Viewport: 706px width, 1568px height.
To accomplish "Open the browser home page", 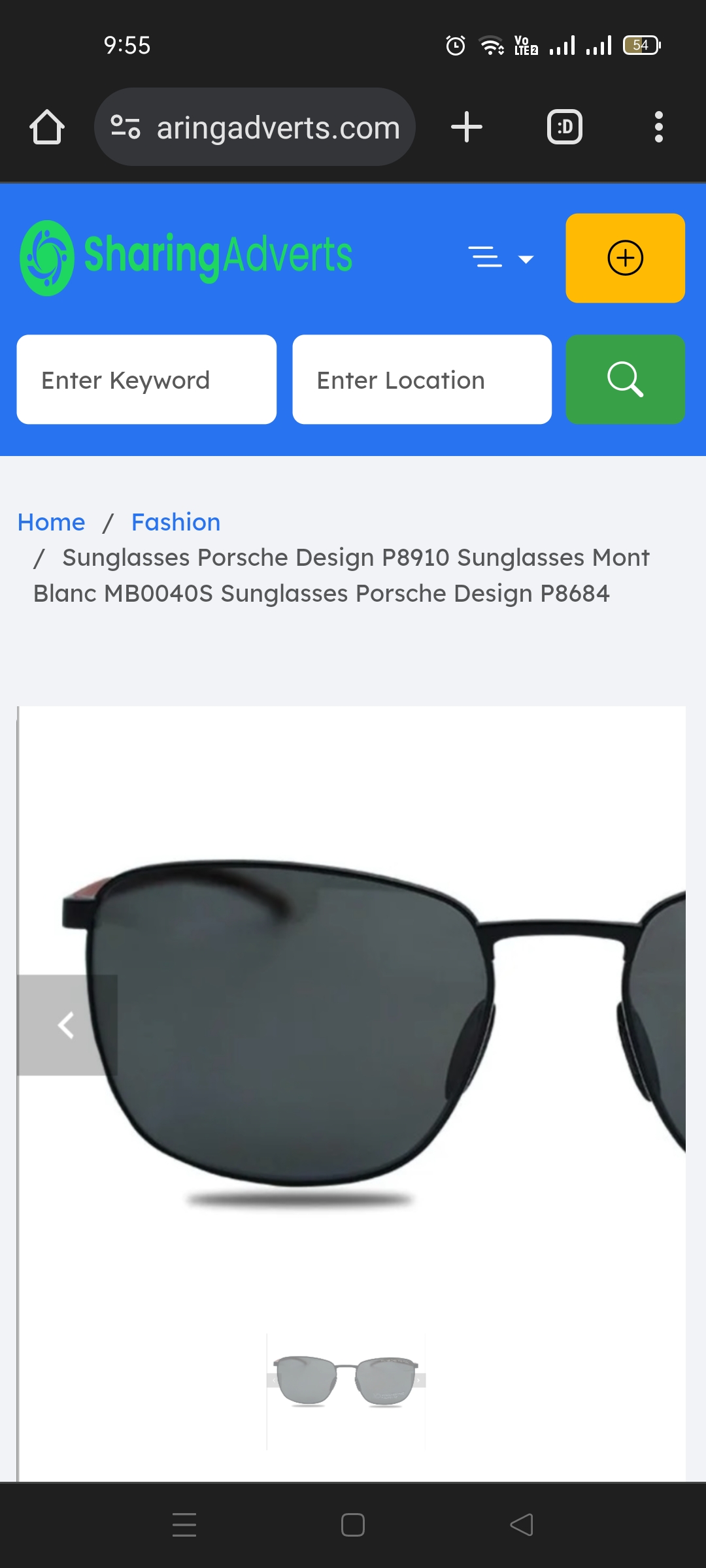I will [x=47, y=127].
